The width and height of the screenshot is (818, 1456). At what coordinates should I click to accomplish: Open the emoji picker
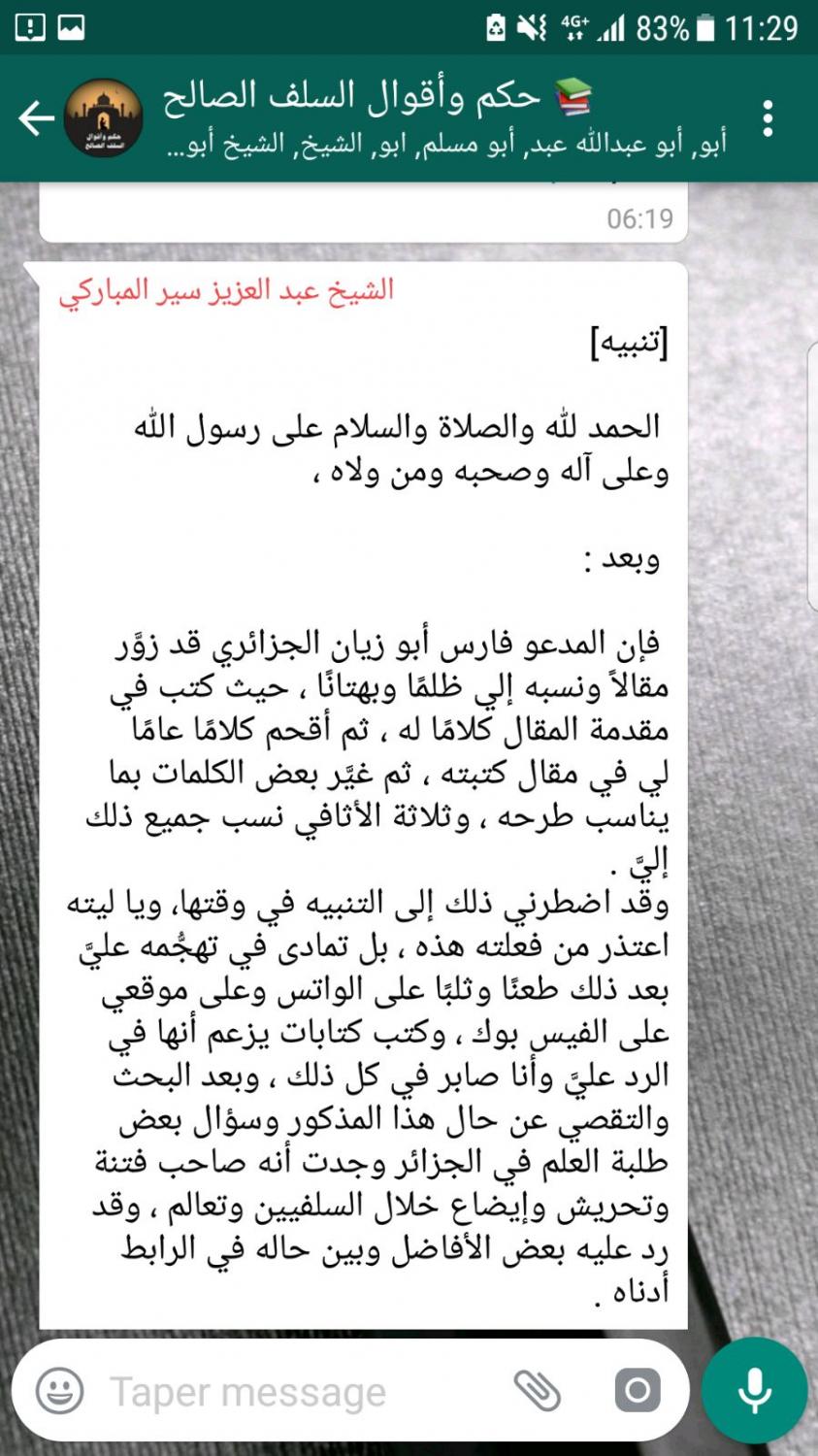[60, 1392]
